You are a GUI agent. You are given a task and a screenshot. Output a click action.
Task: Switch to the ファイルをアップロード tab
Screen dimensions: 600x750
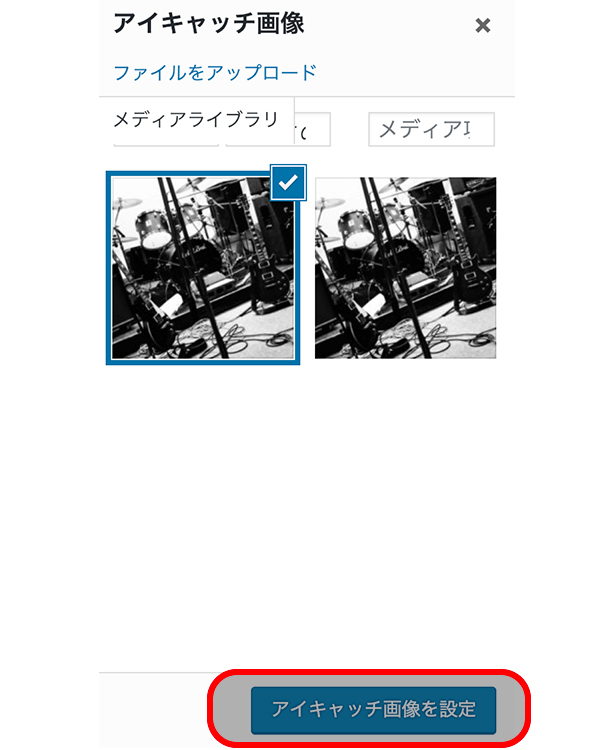214,73
